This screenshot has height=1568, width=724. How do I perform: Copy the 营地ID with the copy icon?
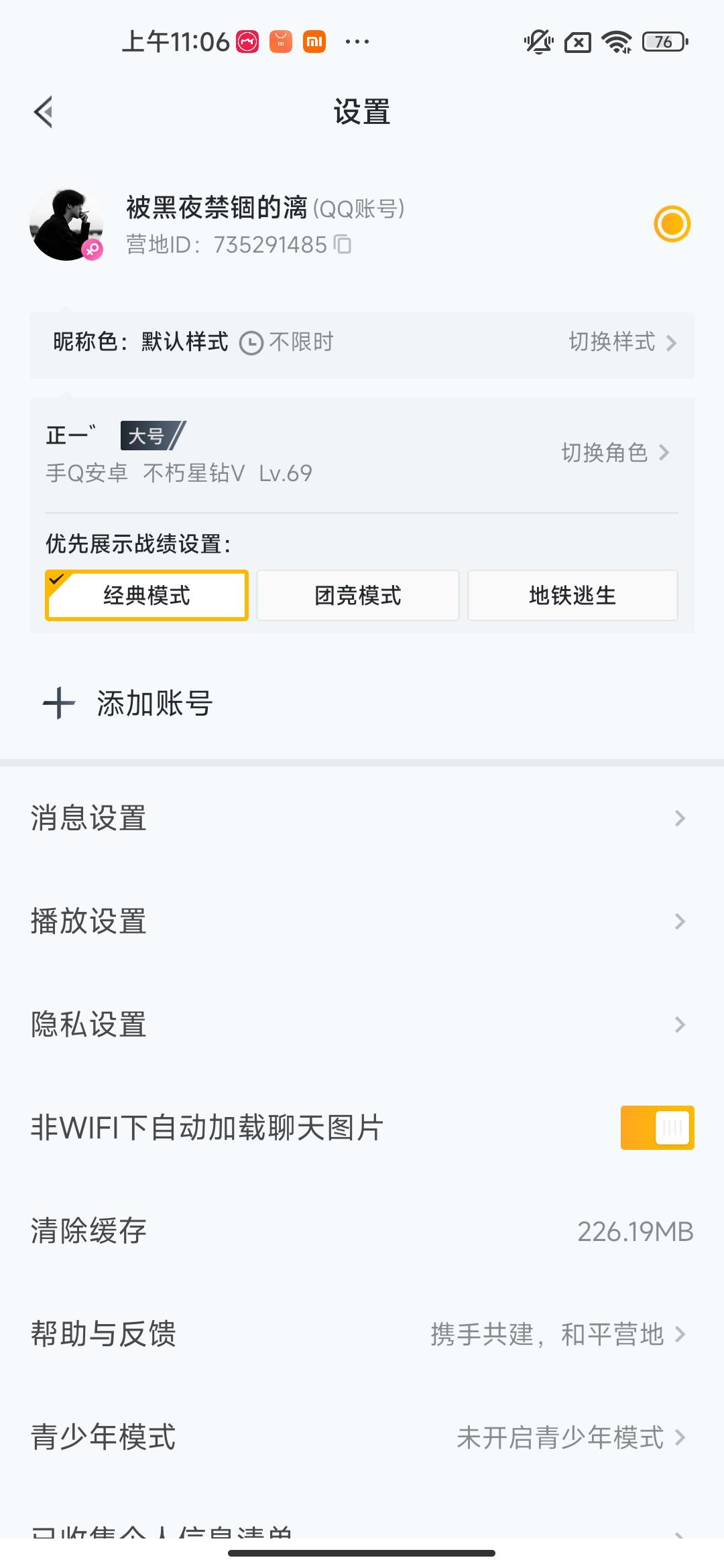[x=344, y=244]
